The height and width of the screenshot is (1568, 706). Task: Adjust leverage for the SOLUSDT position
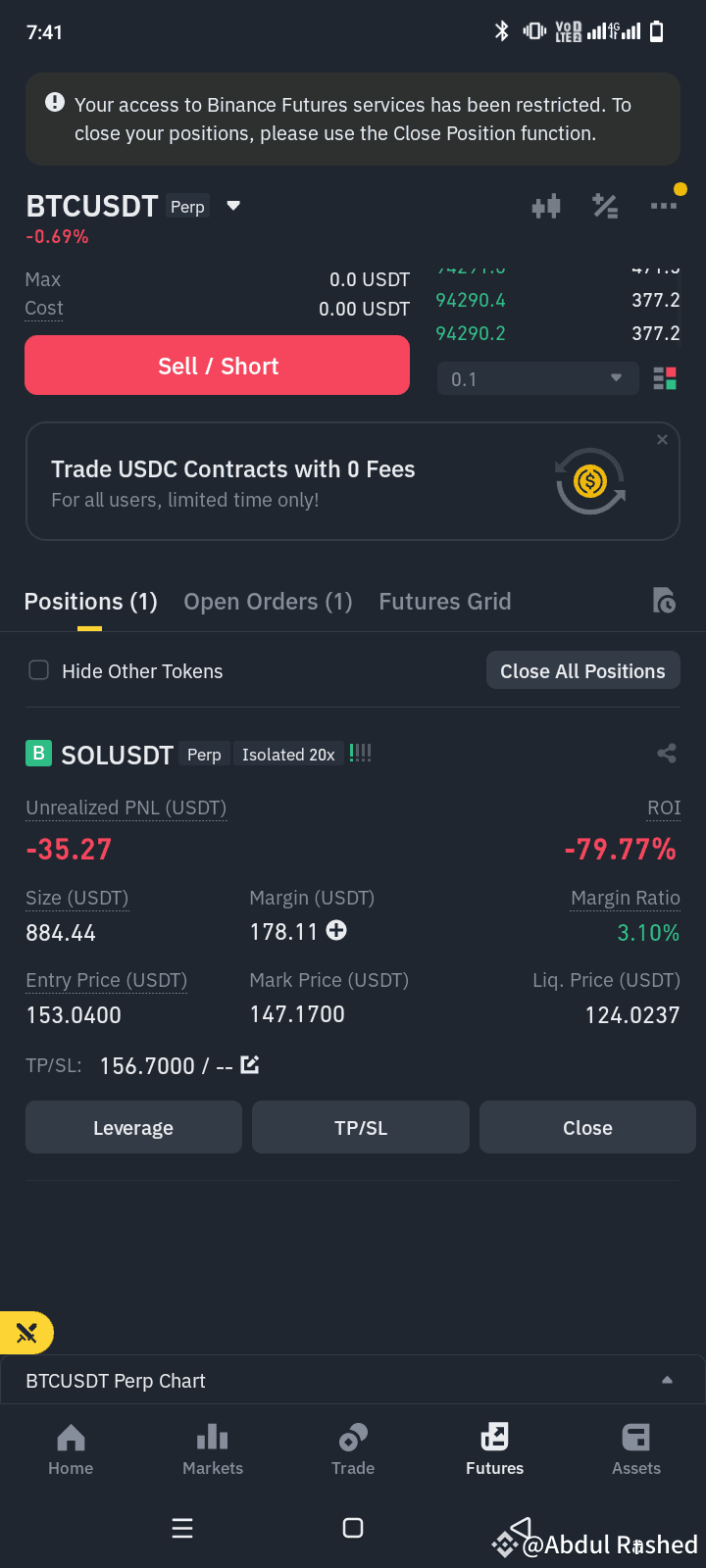click(132, 1127)
